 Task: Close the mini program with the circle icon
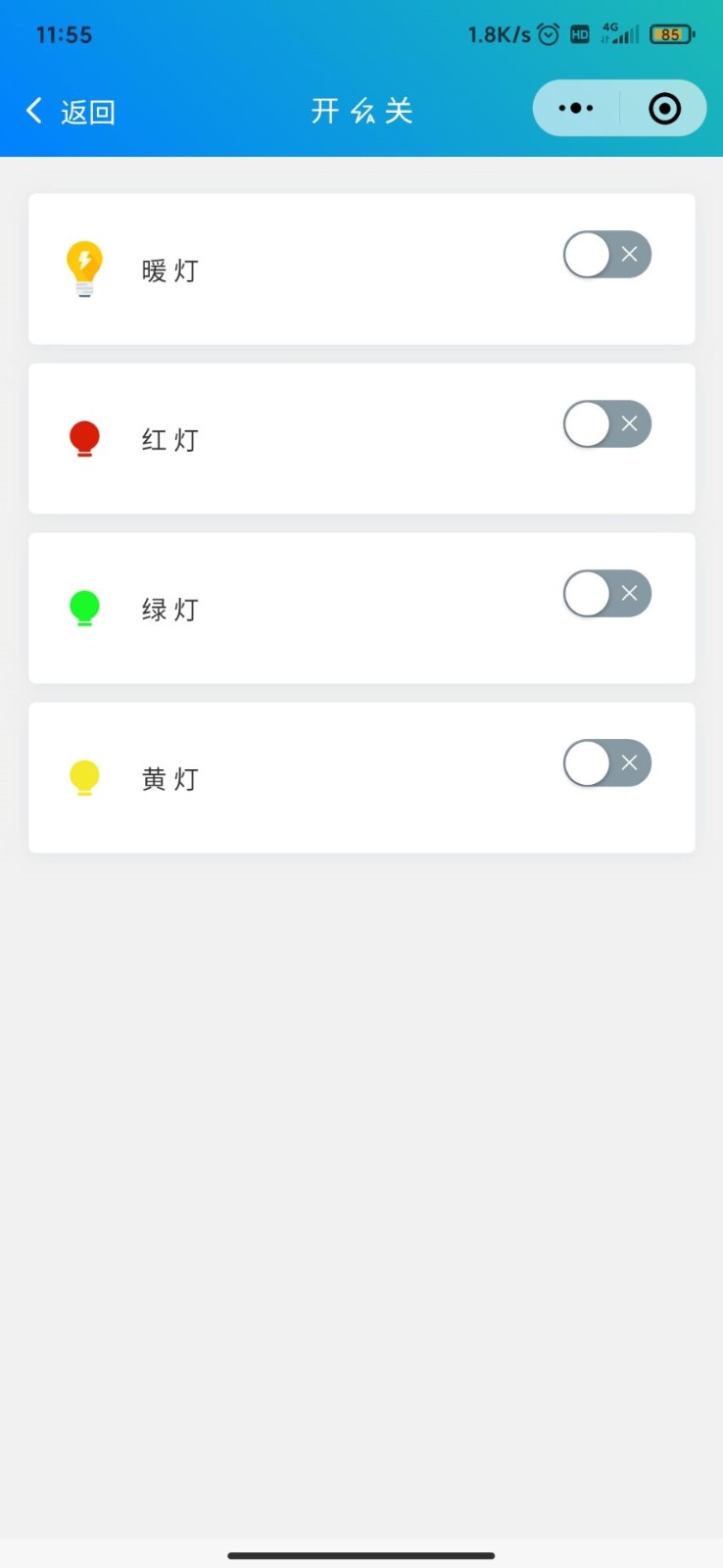click(664, 108)
